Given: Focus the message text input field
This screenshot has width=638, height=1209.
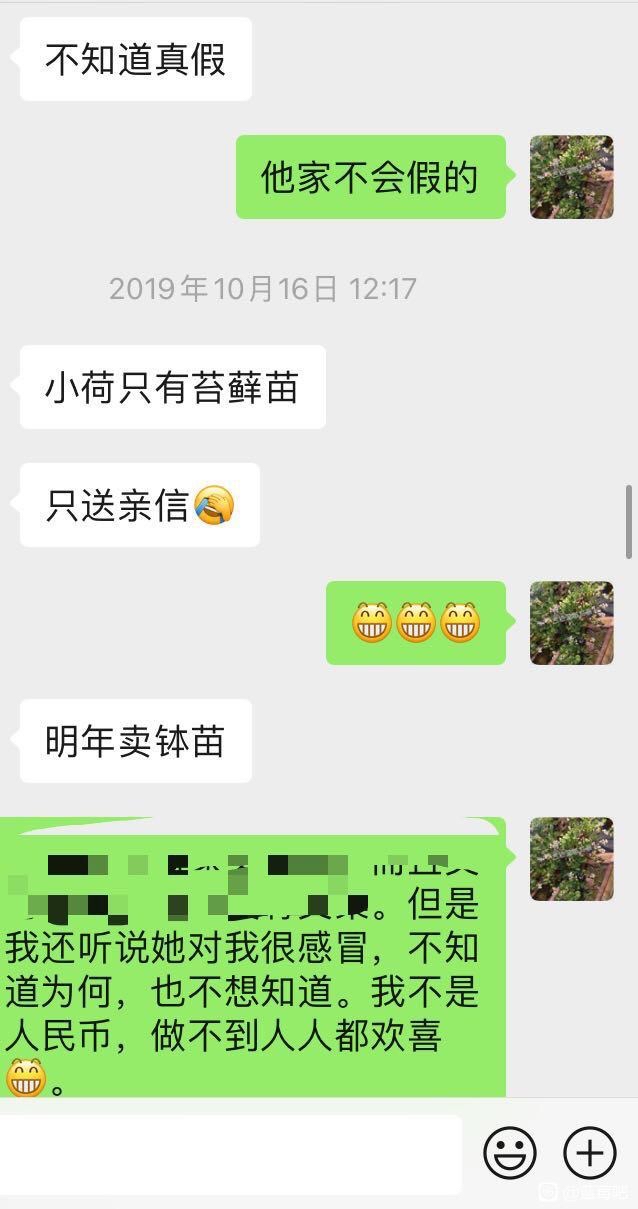Looking at the screenshot, I should tap(230, 1154).
